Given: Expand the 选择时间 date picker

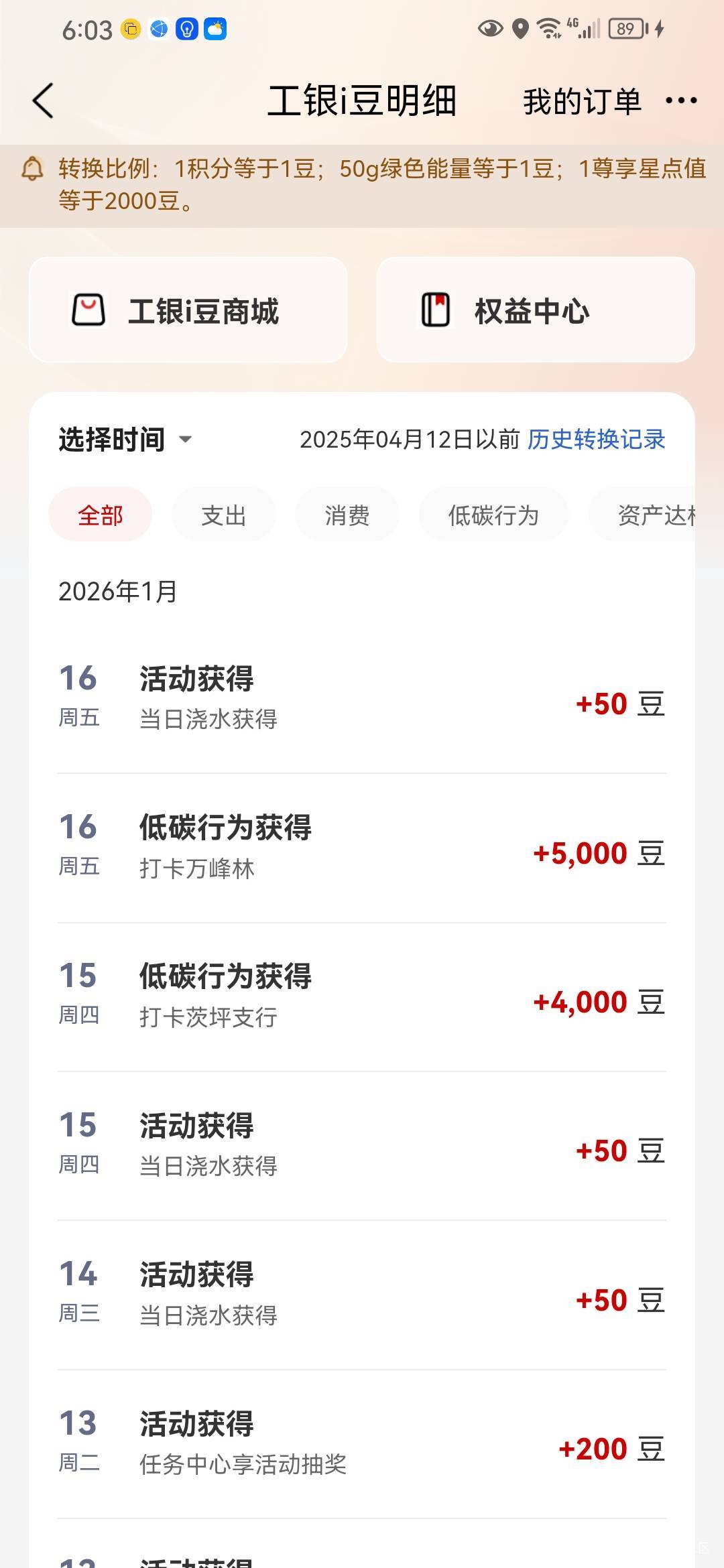Looking at the screenshot, I should click(x=125, y=440).
